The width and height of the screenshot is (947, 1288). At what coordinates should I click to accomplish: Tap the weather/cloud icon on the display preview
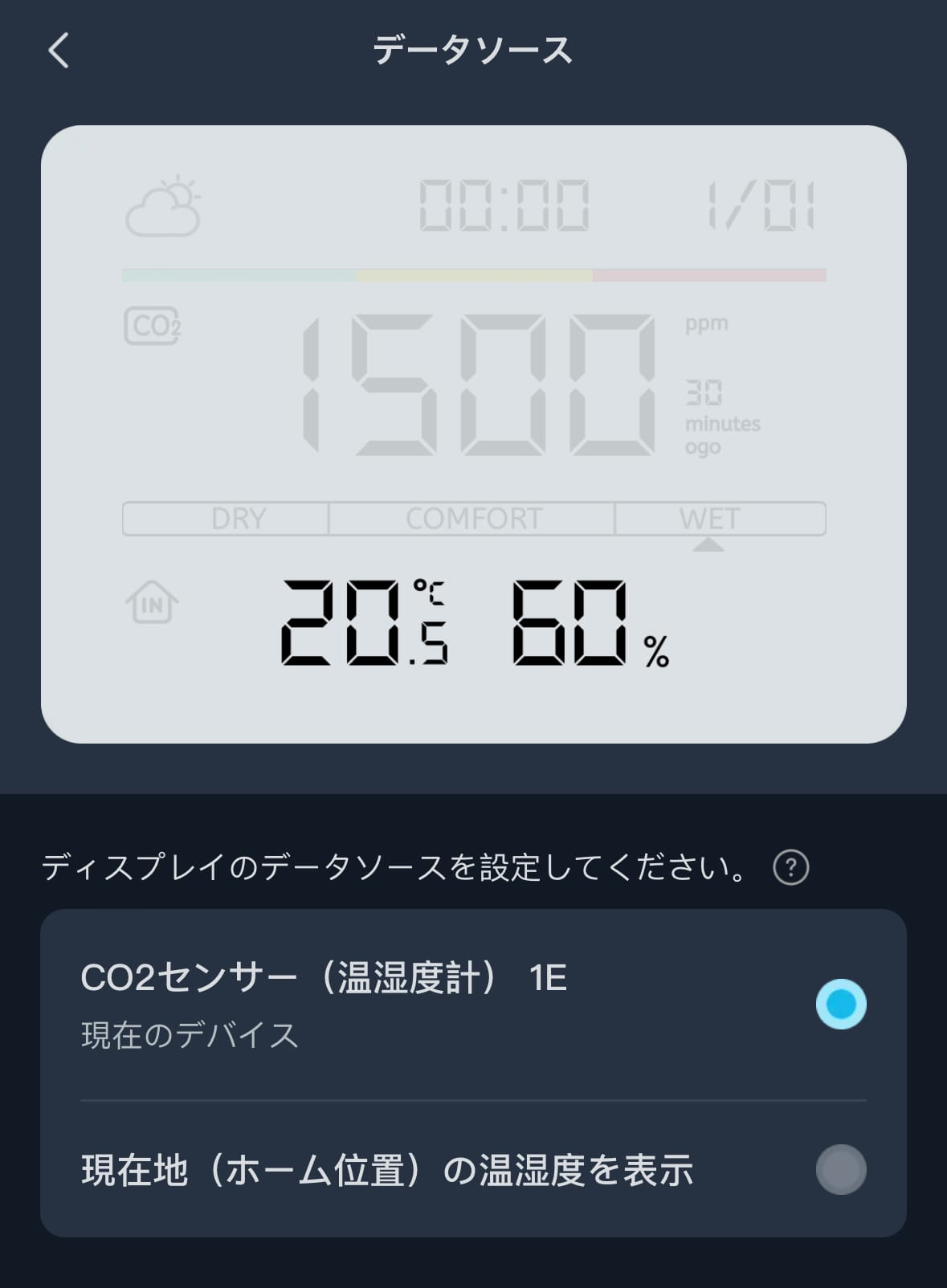(165, 203)
